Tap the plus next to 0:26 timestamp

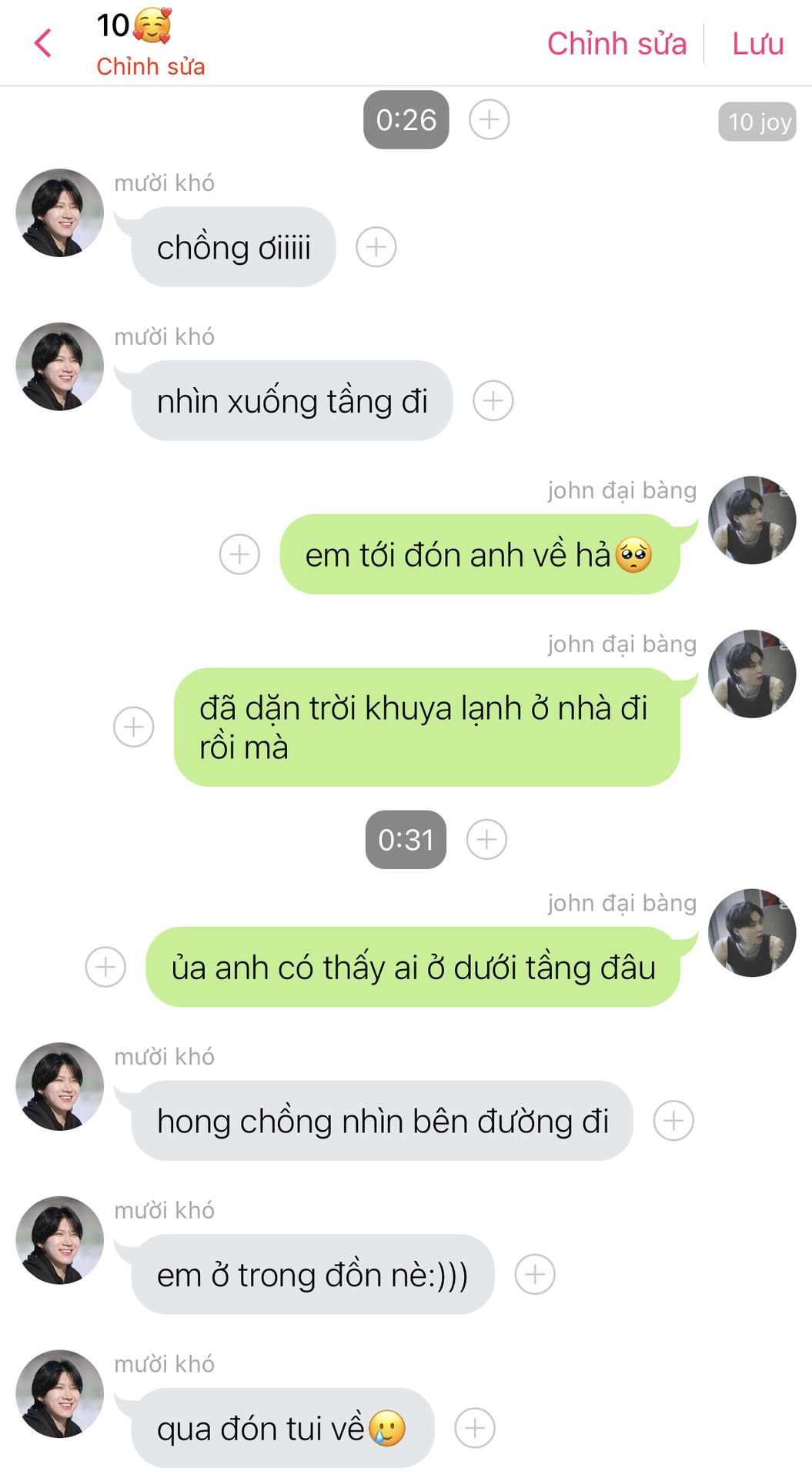coord(490,119)
